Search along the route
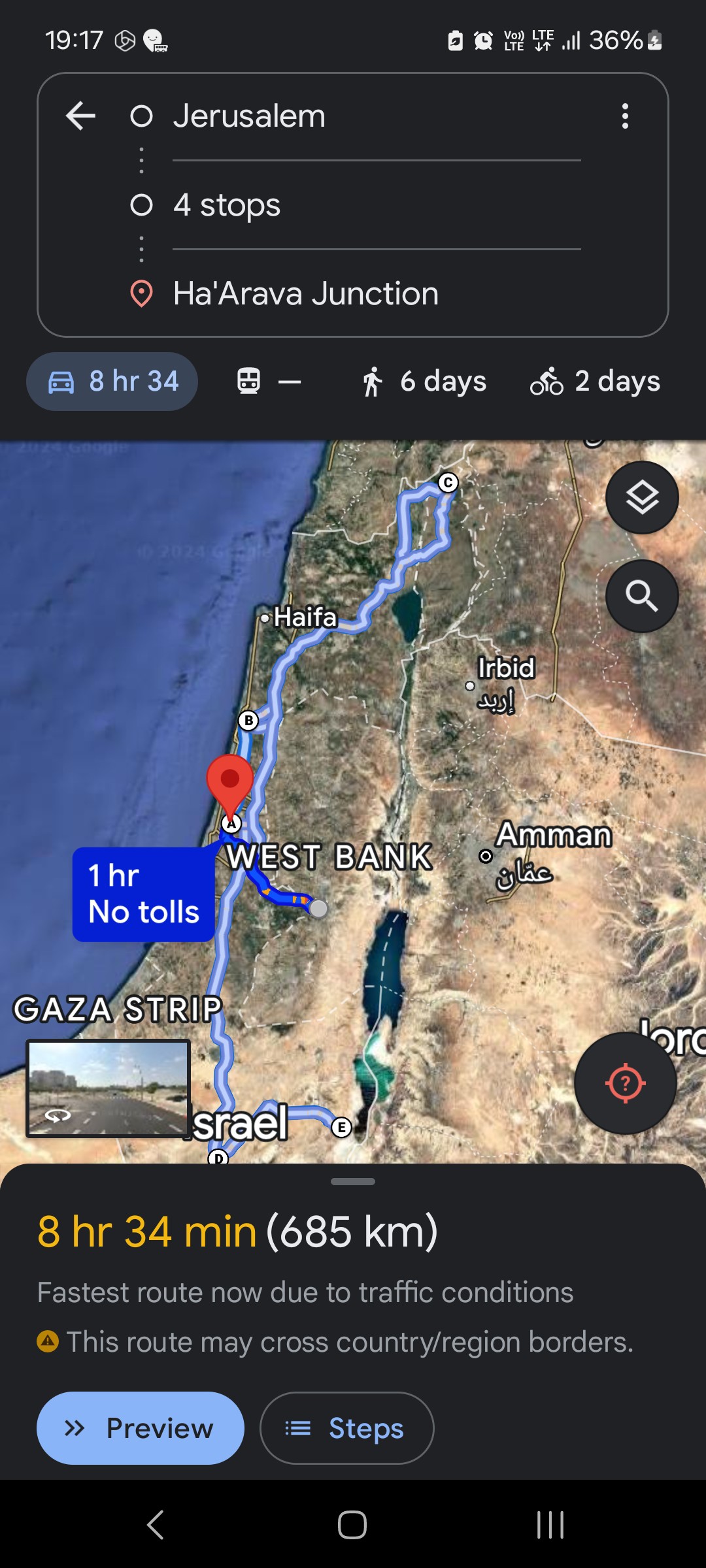 [x=642, y=596]
